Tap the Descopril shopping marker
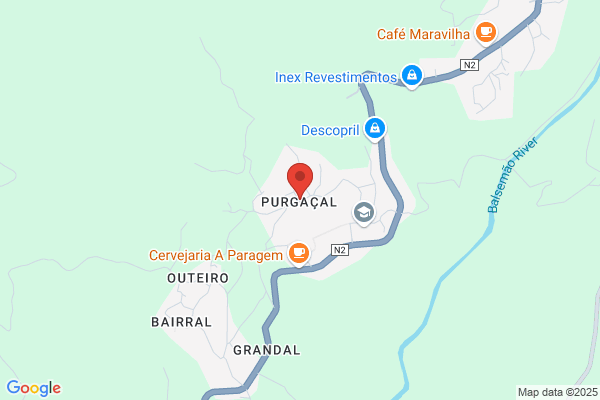Image resolution: width=600 pixels, height=400 pixels. coord(375,129)
